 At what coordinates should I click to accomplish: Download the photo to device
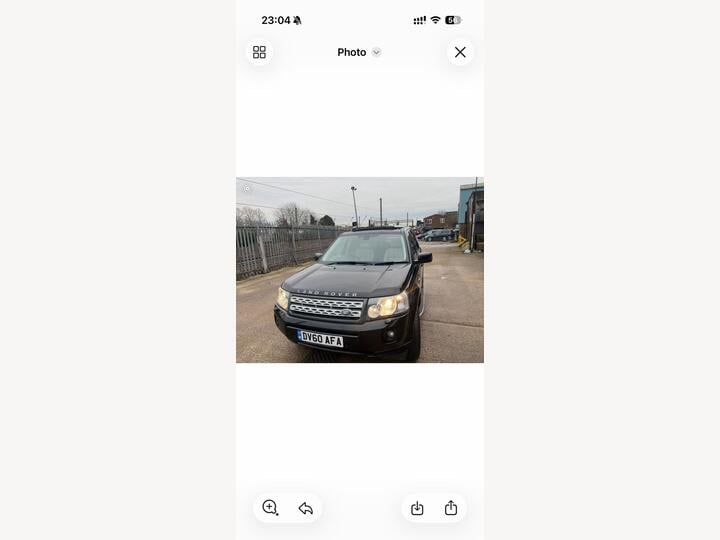tap(417, 508)
